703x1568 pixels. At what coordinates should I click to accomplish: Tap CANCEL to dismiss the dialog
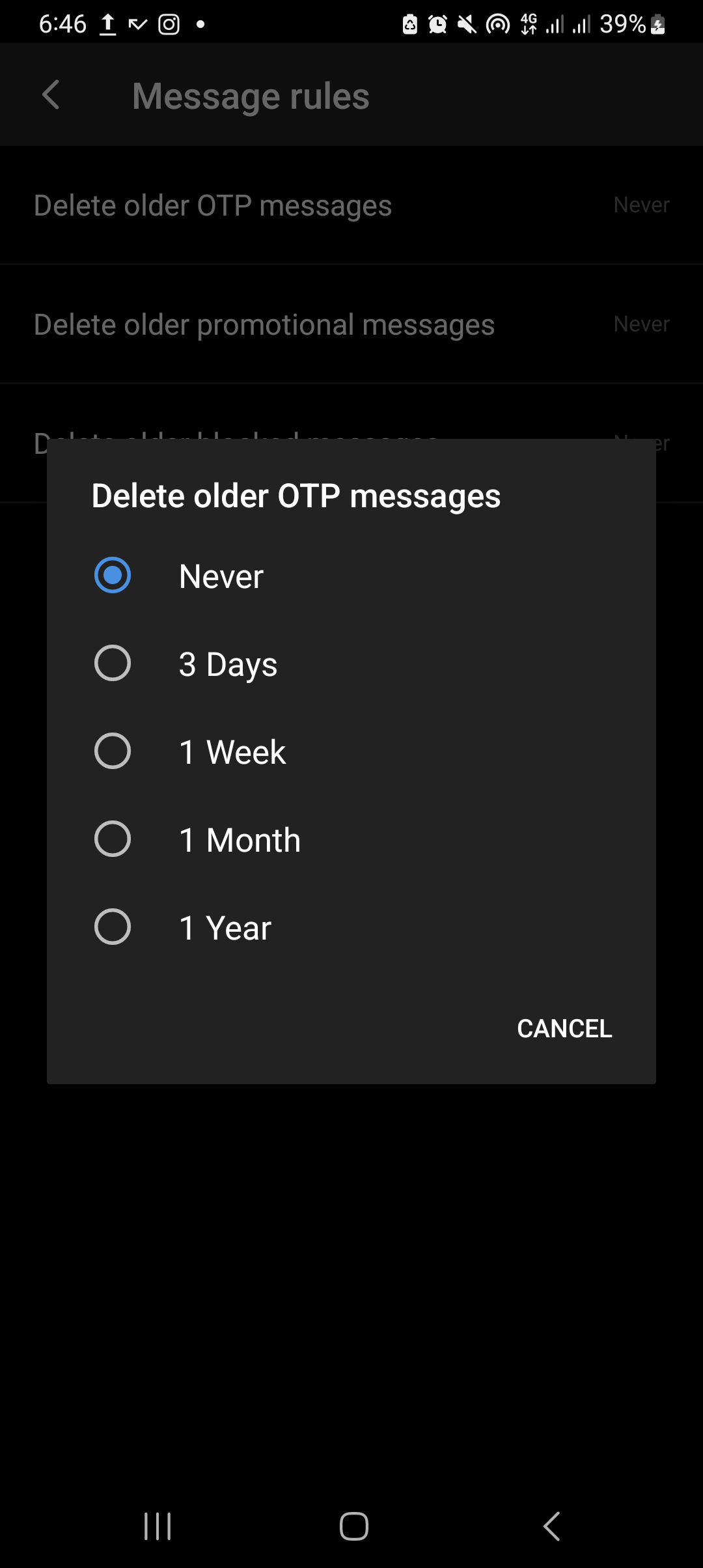click(564, 1028)
